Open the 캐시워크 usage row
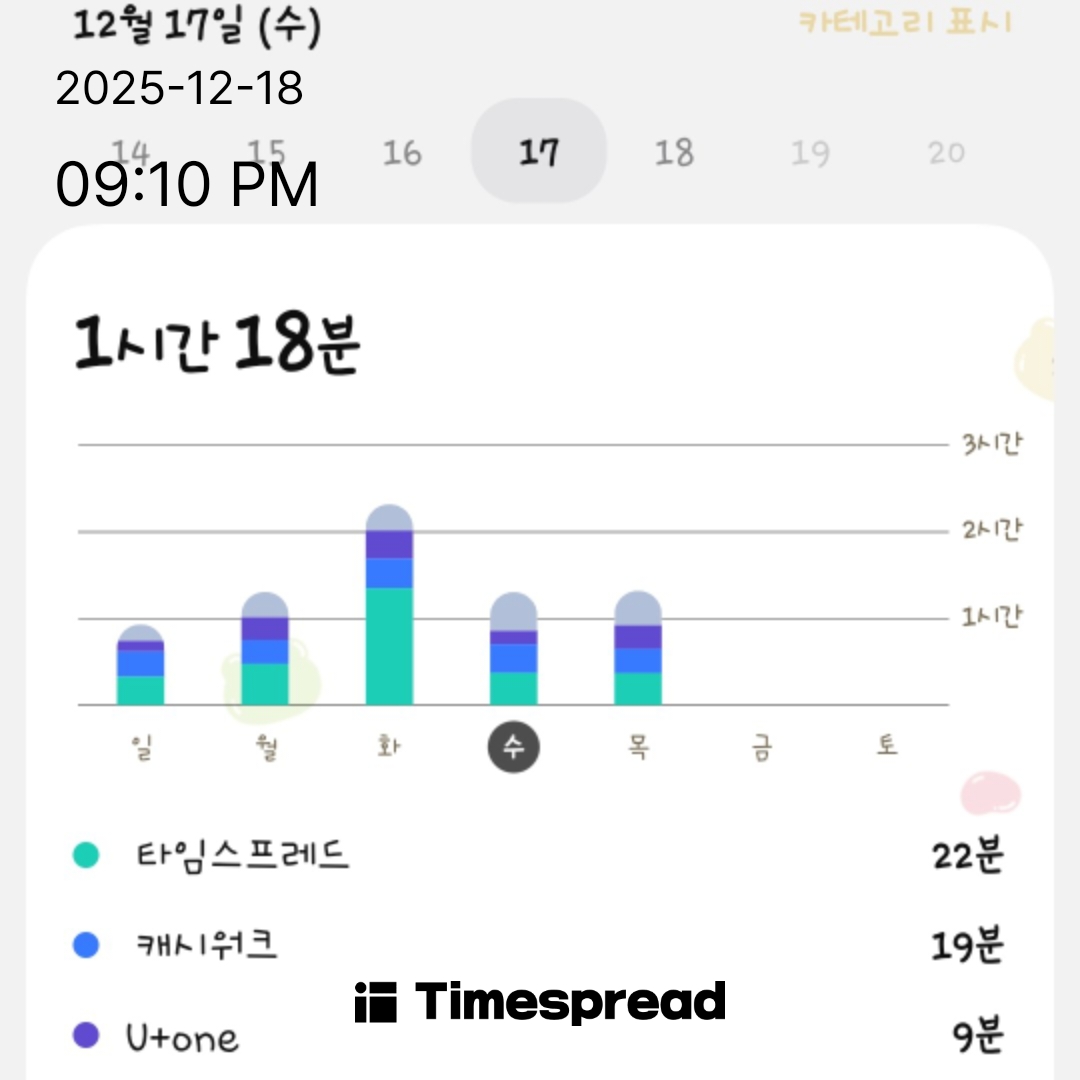Viewport: 1080px width, 1080px height. pos(540,945)
